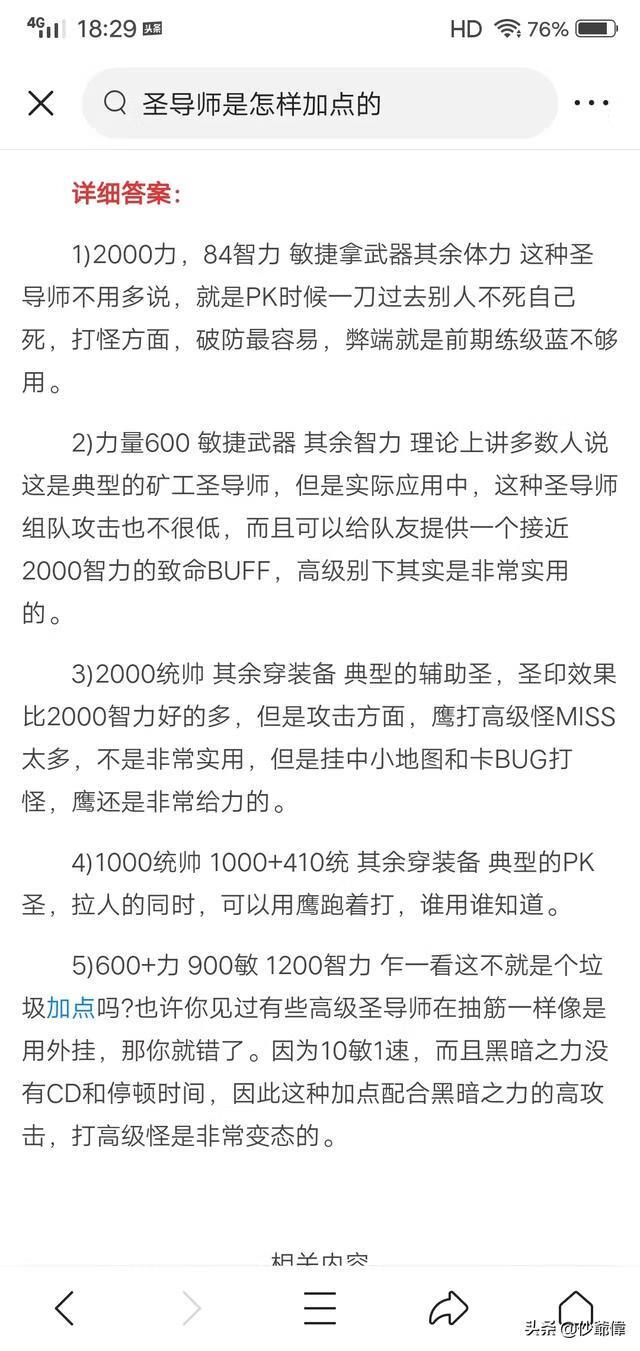Share this page via the share arrow
This screenshot has width=640, height=1351.
(448, 1307)
